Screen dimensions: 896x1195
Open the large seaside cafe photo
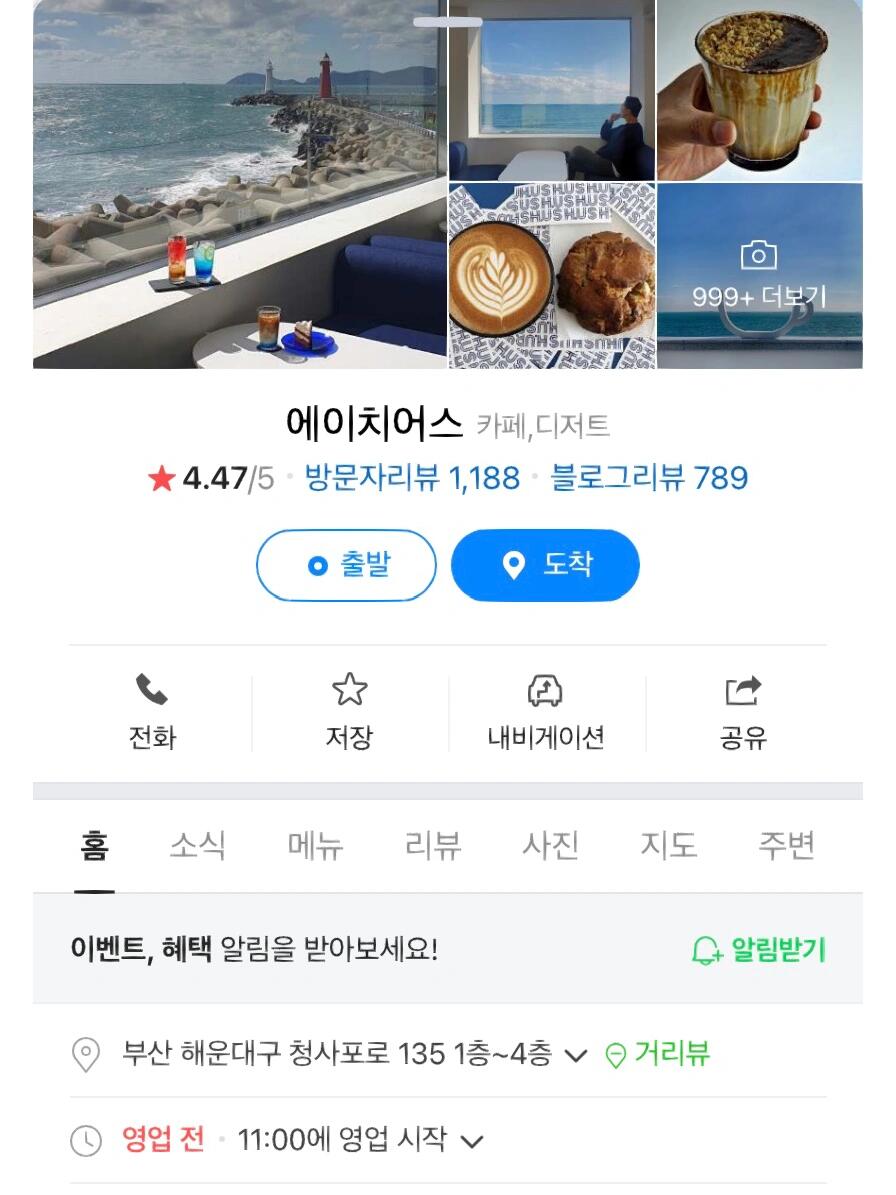pos(240,185)
